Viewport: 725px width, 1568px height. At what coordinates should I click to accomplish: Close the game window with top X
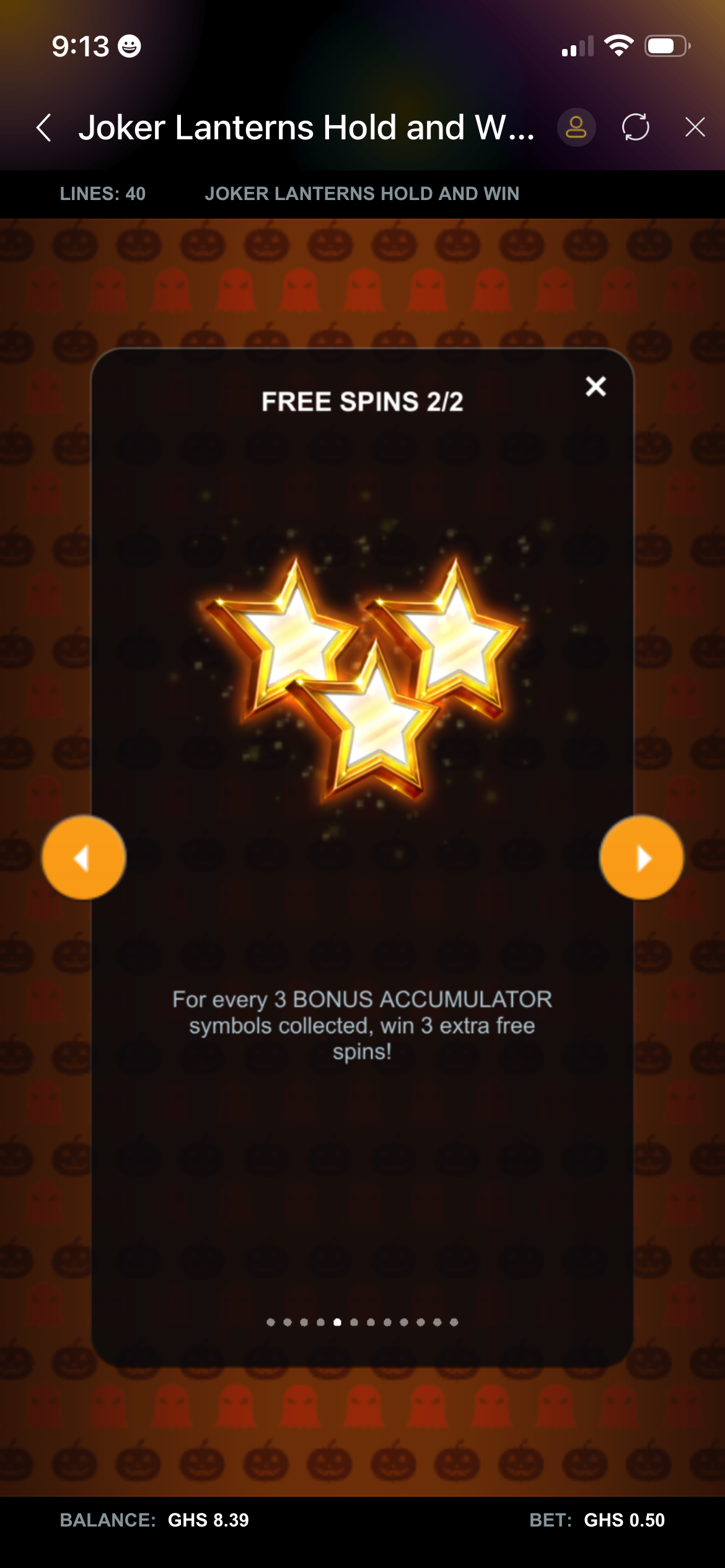(x=695, y=128)
